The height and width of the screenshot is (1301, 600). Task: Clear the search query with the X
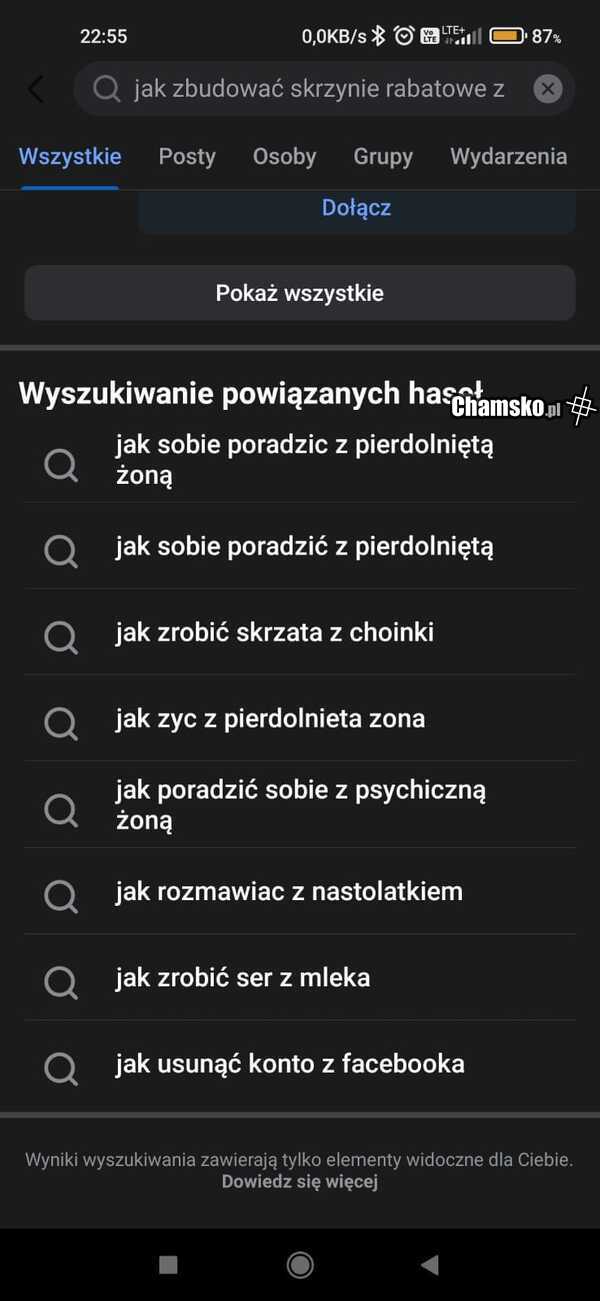[548, 89]
